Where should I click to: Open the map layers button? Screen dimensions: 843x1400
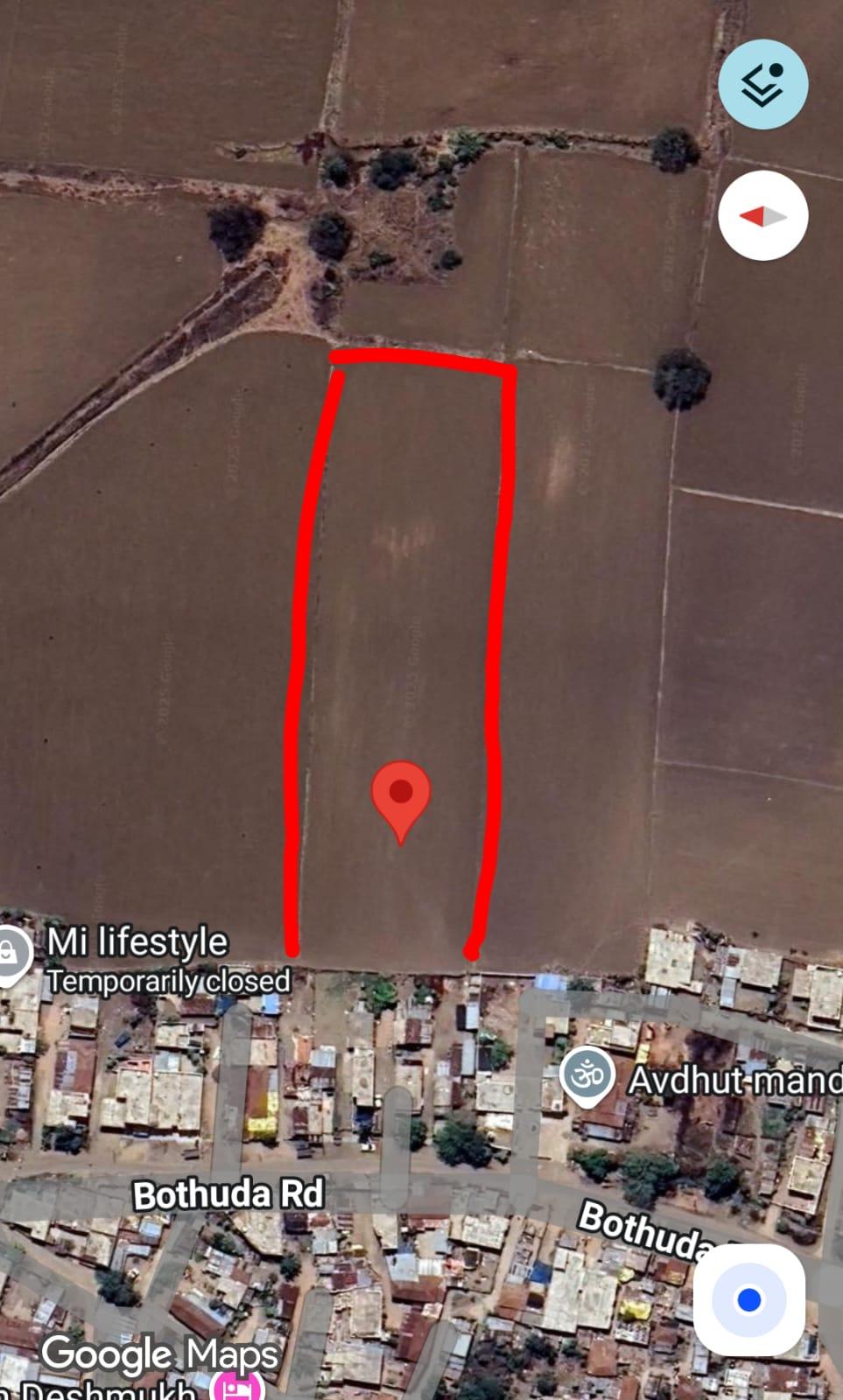tap(762, 84)
